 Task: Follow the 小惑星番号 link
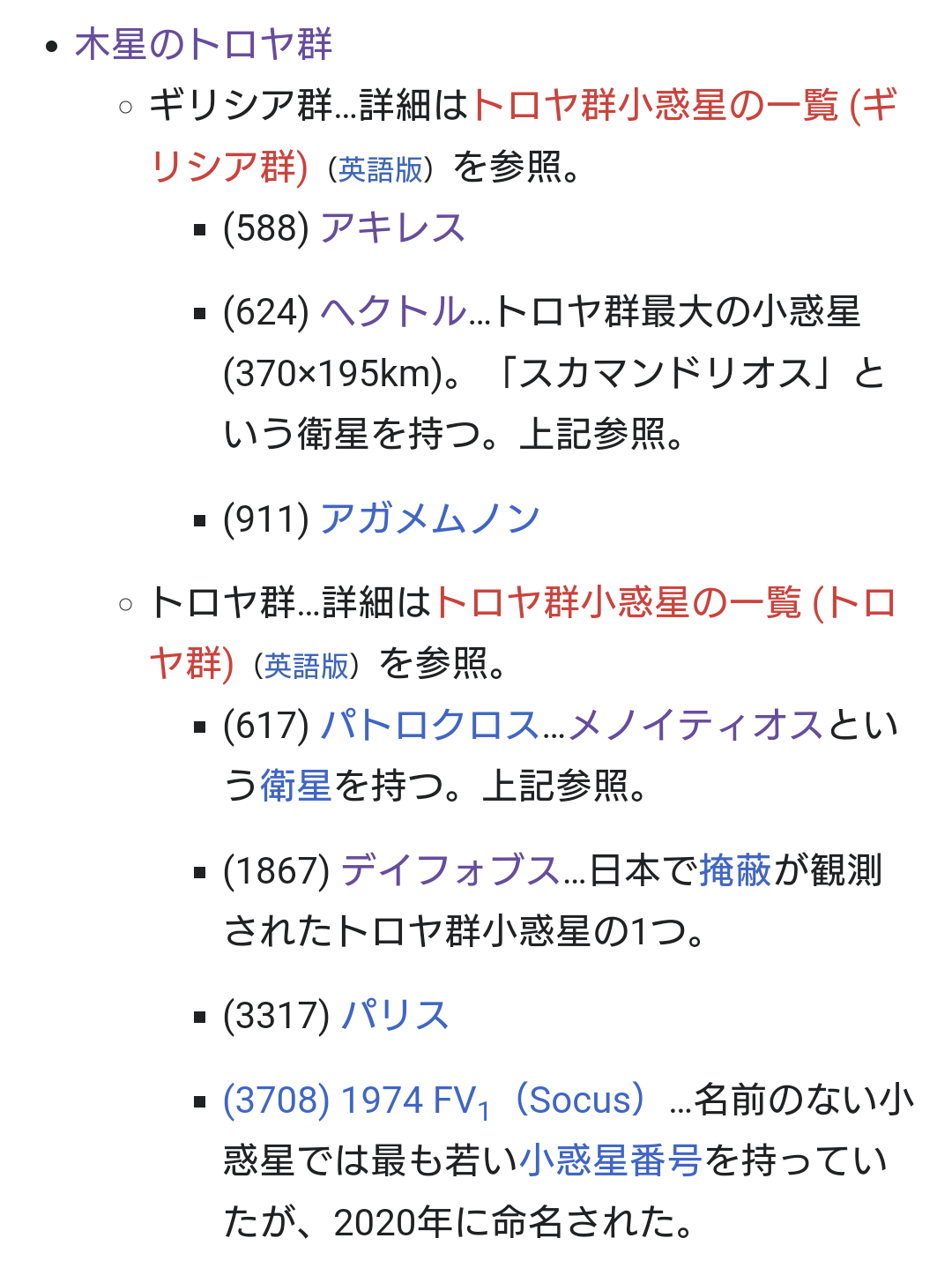click(611, 1161)
